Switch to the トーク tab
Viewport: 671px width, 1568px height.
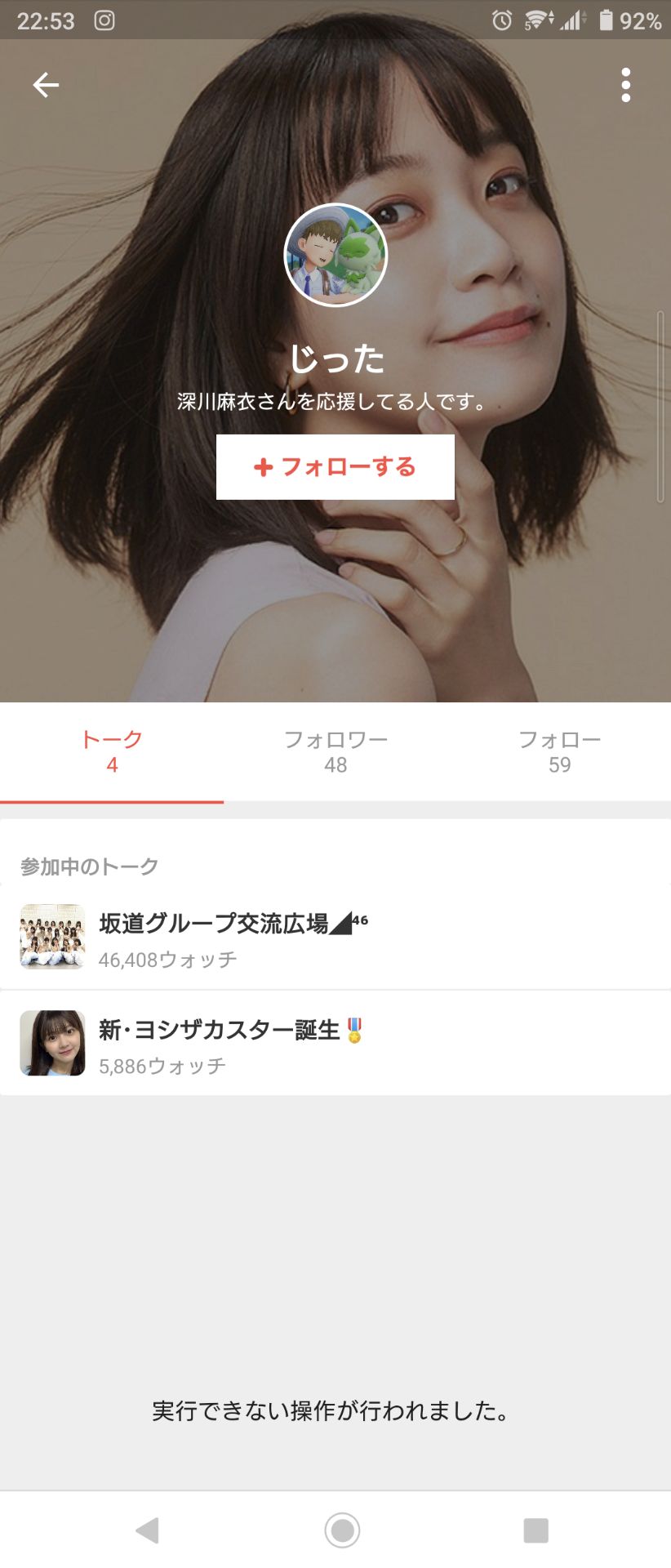click(x=112, y=751)
